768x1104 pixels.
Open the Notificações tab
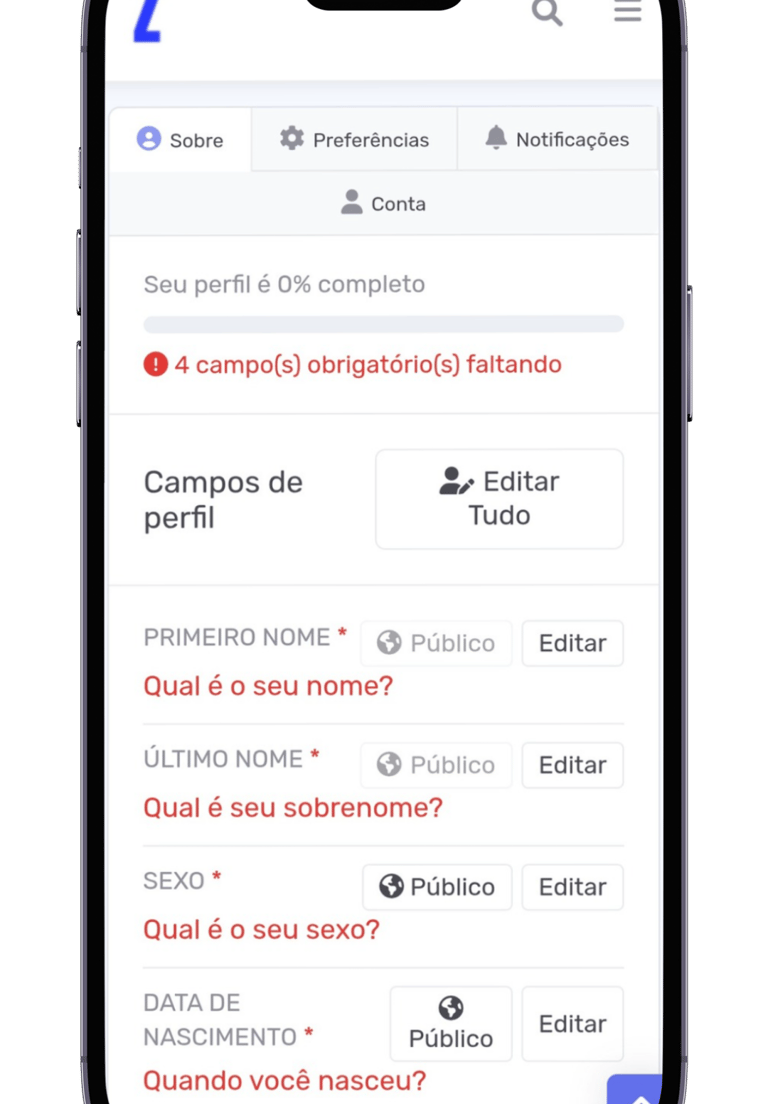coord(557,139)
